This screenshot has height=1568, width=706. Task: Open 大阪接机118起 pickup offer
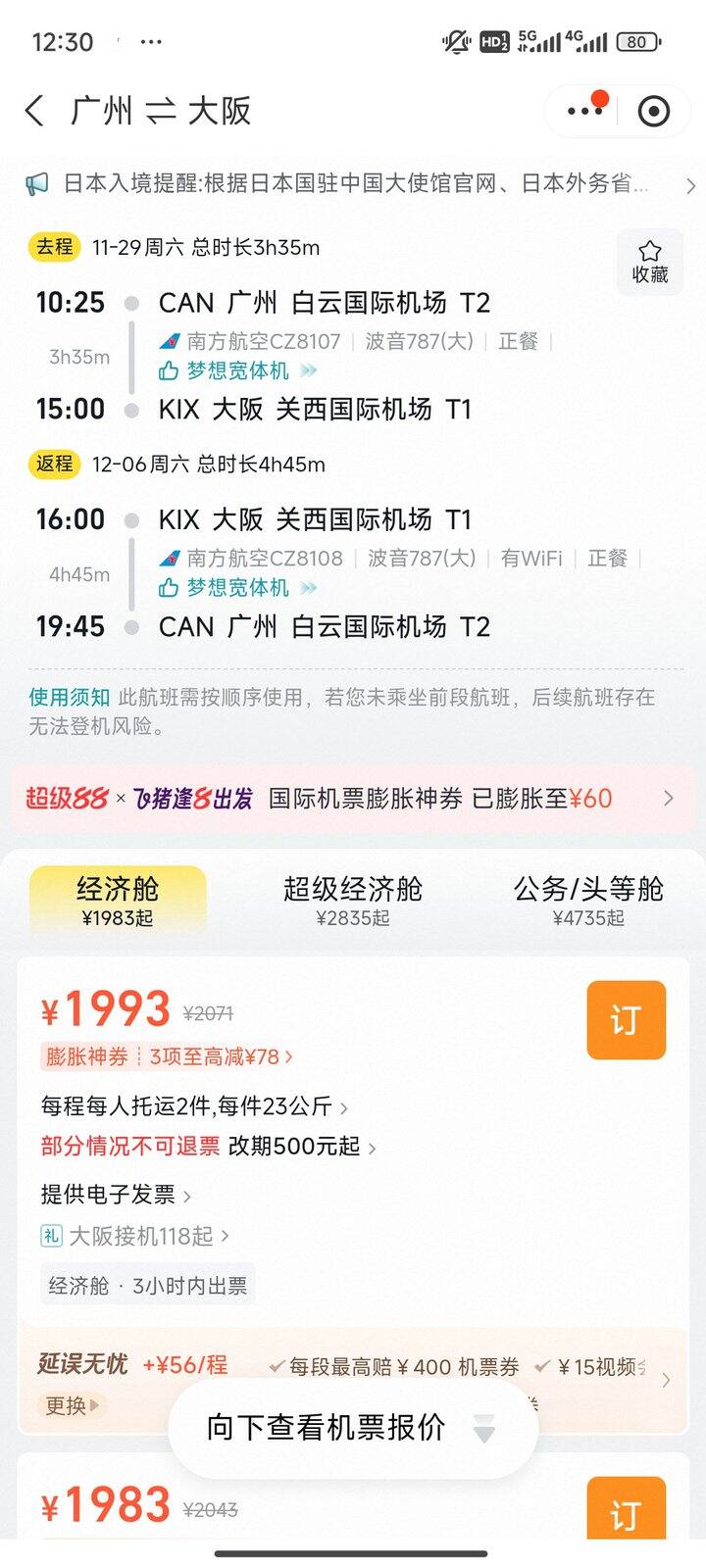(x=135, y=1237)
